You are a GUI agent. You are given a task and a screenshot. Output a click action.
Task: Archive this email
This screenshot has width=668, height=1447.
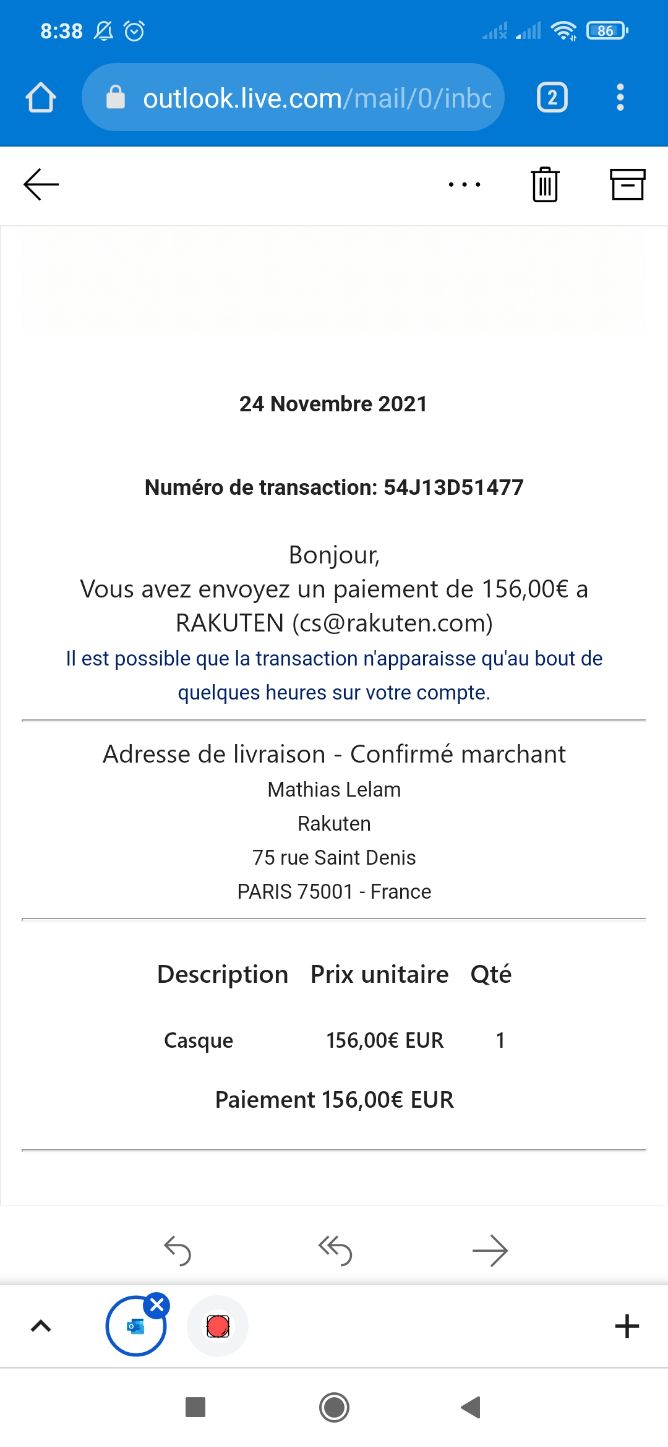point(627,185)
